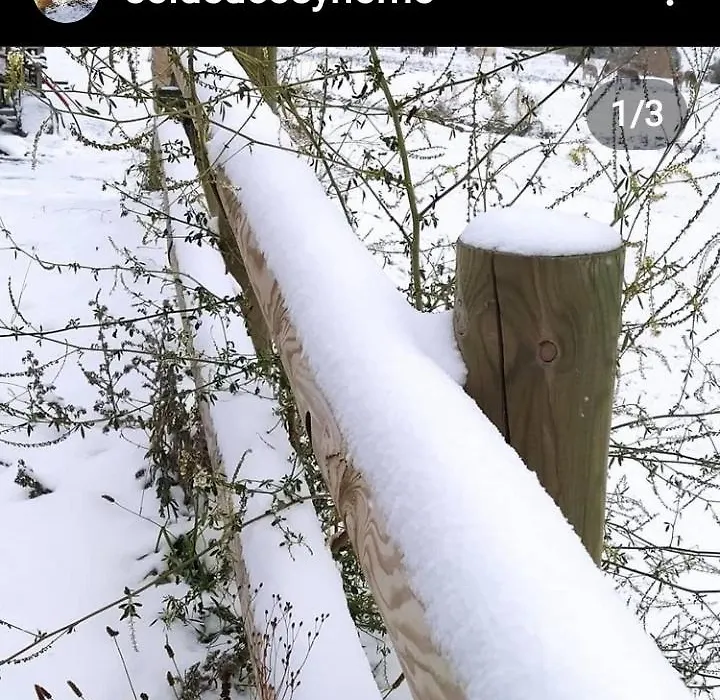Open the poster's profile picture
Viewport: 720px width, 700px height.
(x=66, y=7)
